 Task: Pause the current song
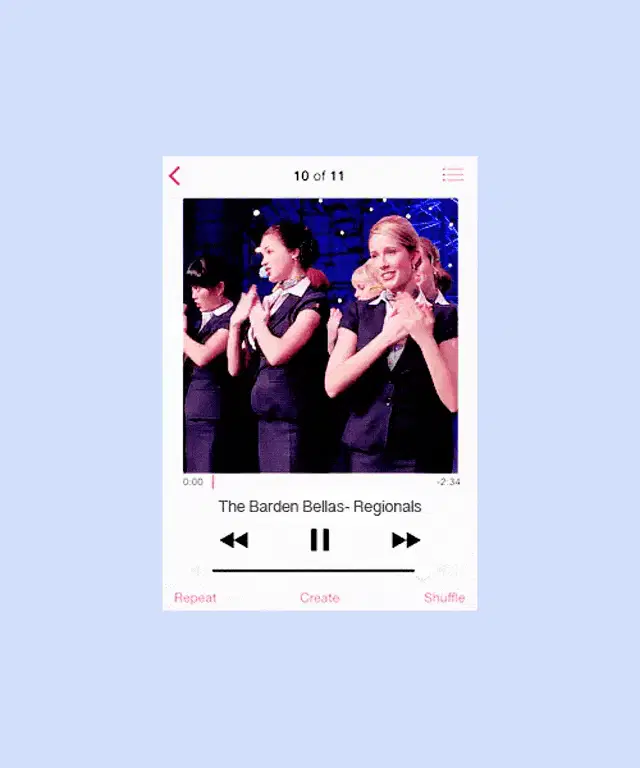pos(319,540)
